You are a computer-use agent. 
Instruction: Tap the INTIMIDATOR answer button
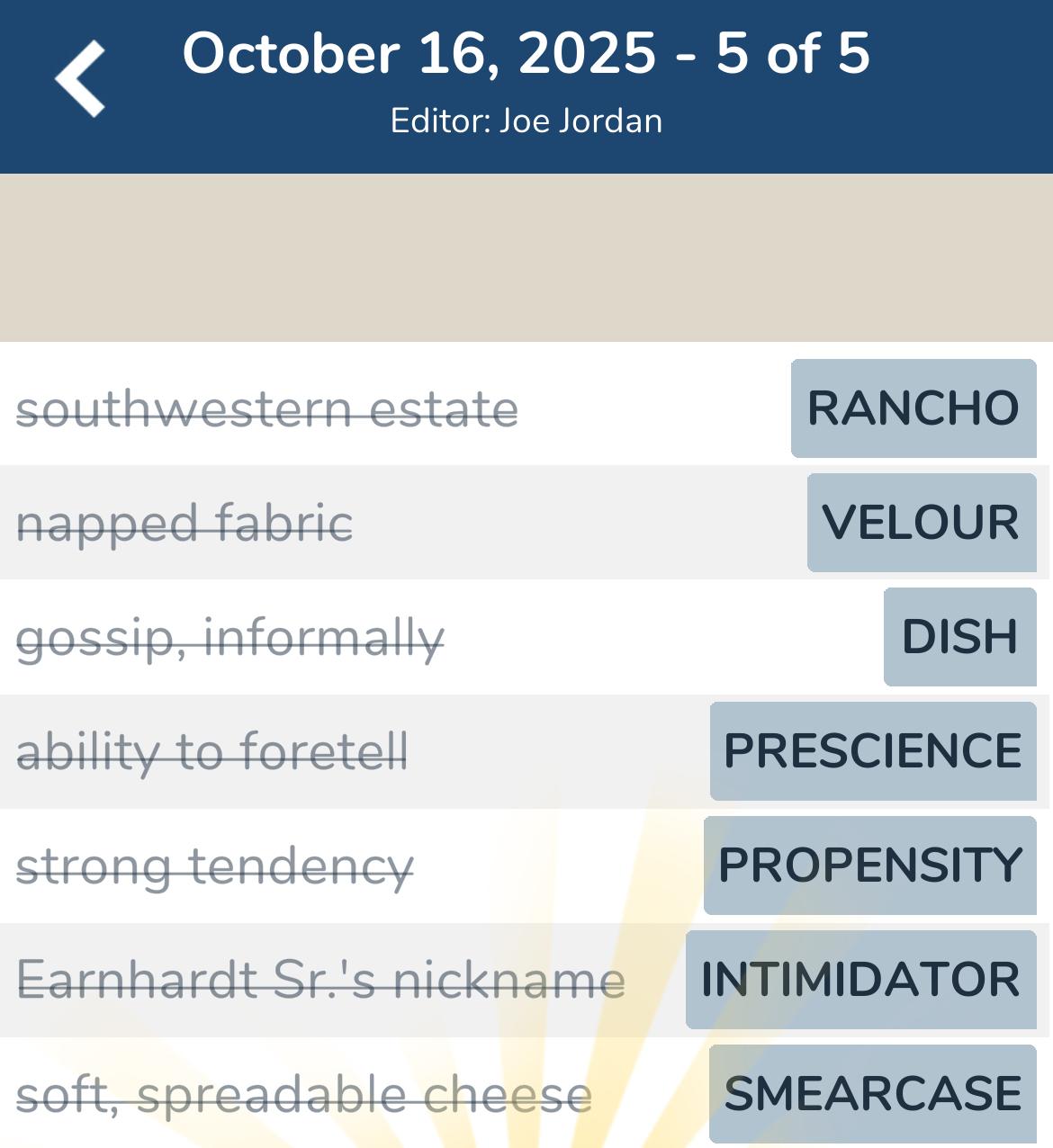[x=860, y=980]
